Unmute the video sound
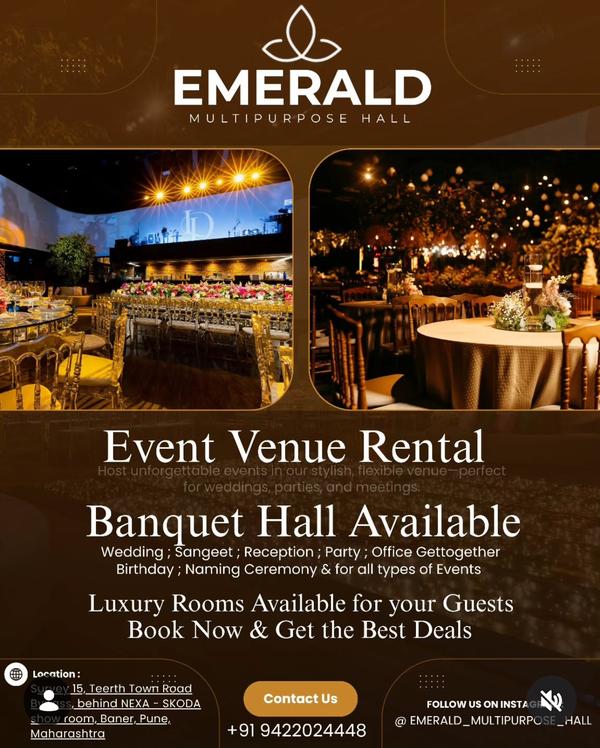 551,700
